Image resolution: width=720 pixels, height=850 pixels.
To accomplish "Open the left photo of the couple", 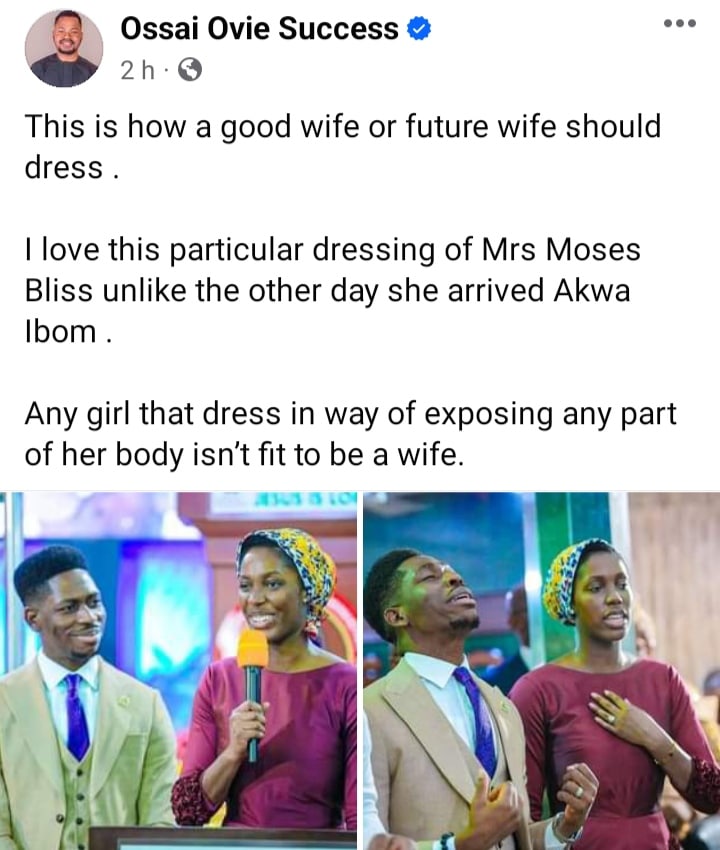I will click(x=179, y=670).
